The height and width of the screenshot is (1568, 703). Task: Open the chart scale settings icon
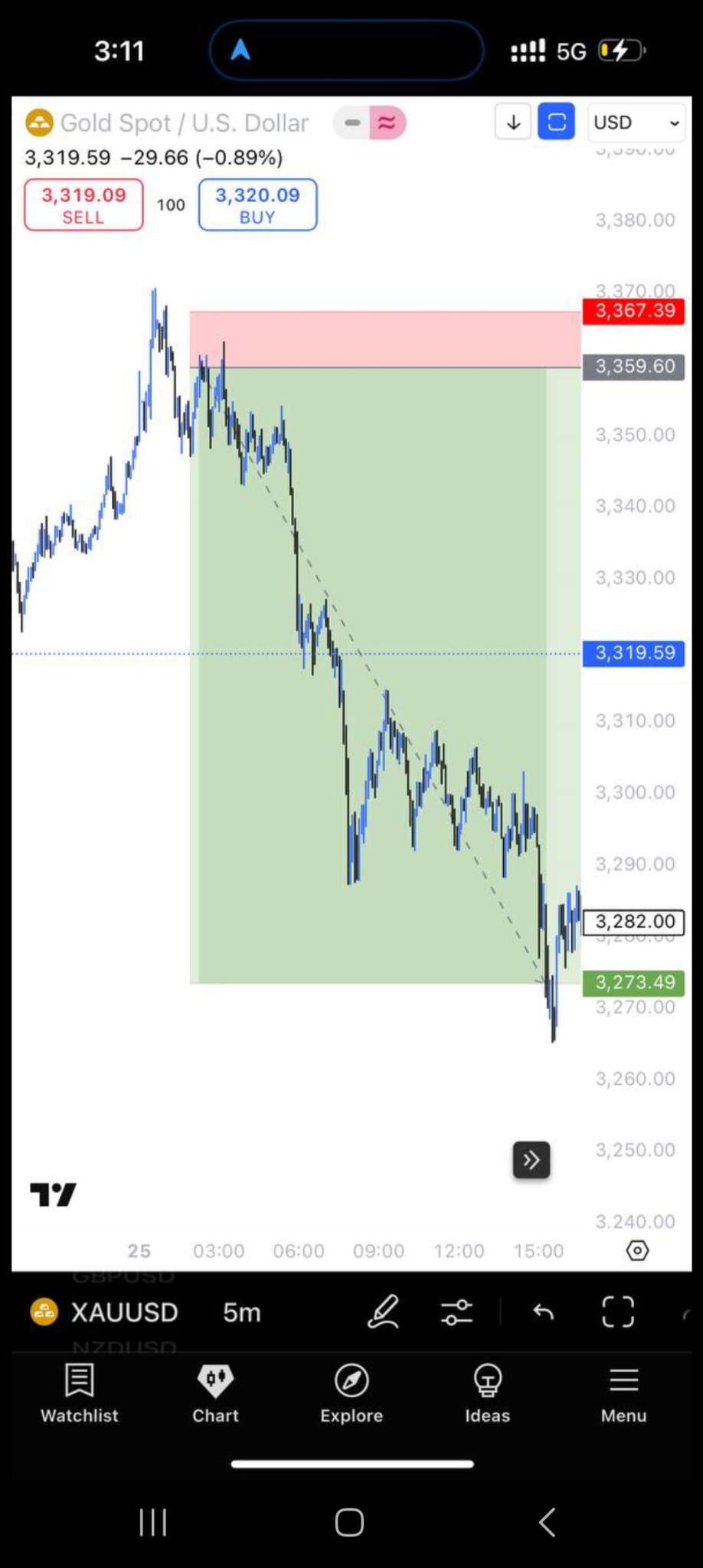pyautogui.click(x=637, y=1250)
